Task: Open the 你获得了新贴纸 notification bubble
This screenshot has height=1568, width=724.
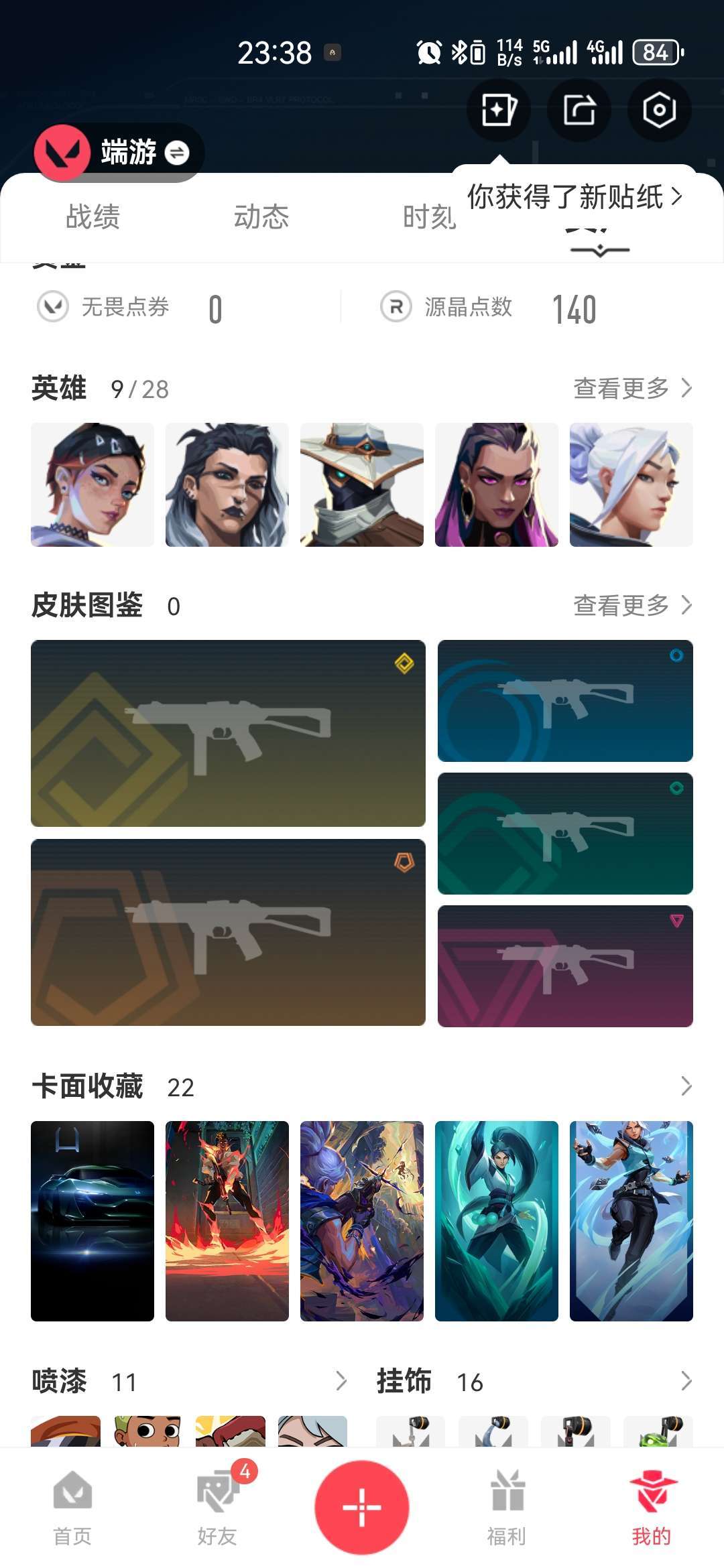Action: pyautogui.click(x=575, y=197)
